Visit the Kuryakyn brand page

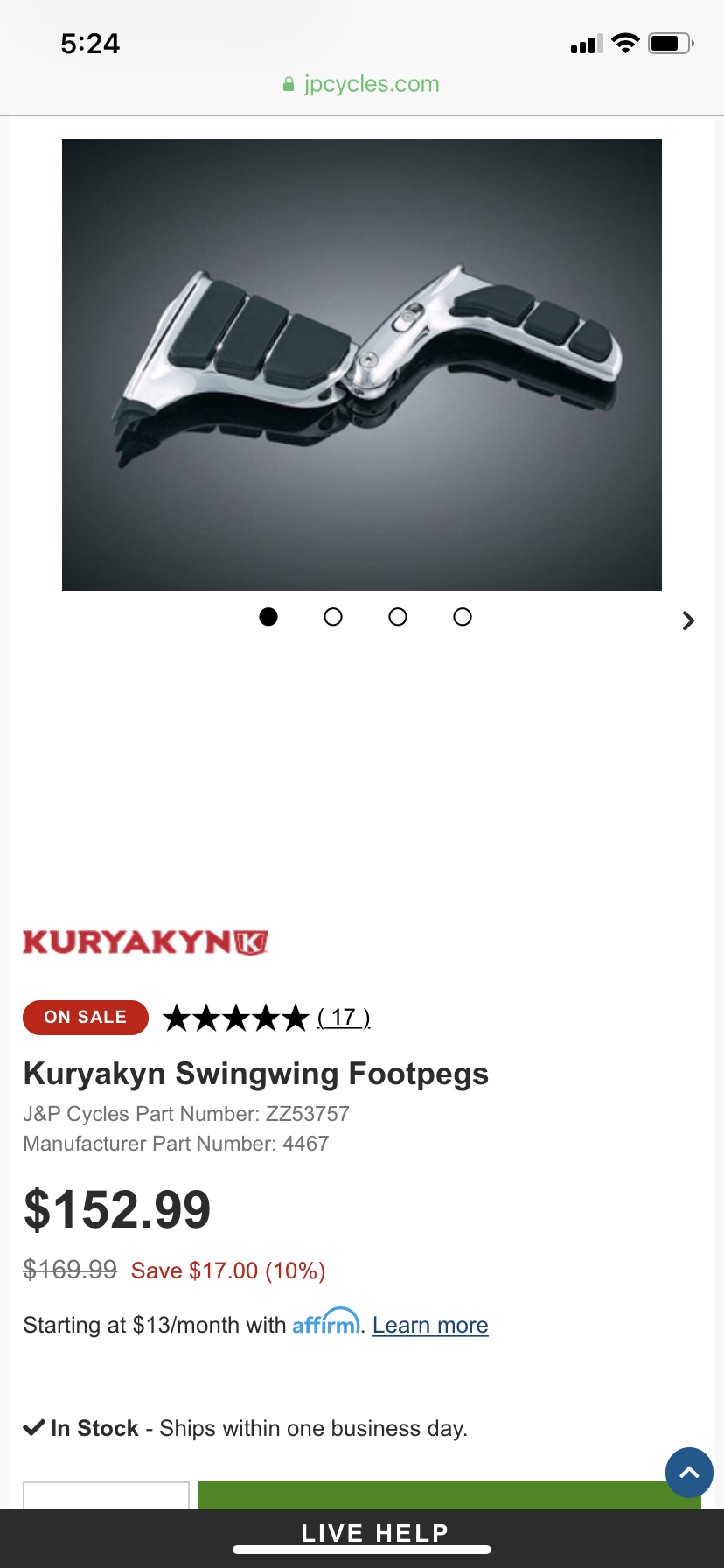145,942
